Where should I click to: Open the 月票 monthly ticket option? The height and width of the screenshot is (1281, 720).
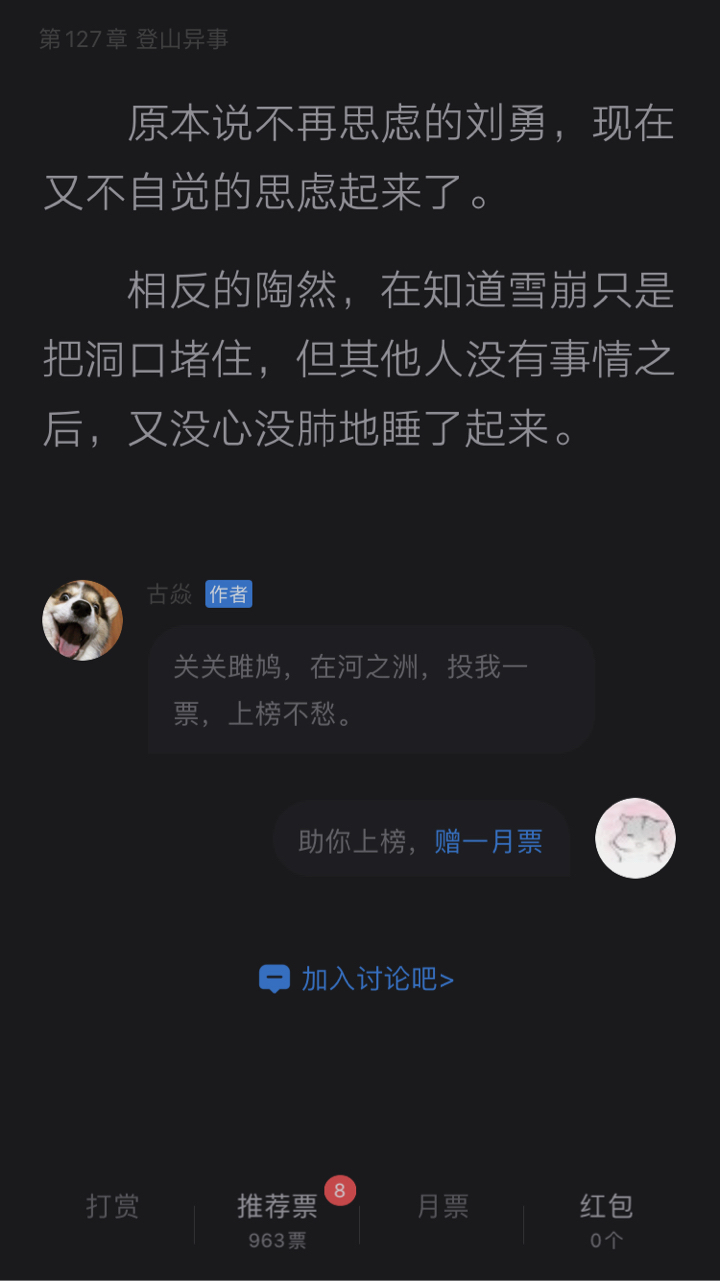[x=442, y=1207]
